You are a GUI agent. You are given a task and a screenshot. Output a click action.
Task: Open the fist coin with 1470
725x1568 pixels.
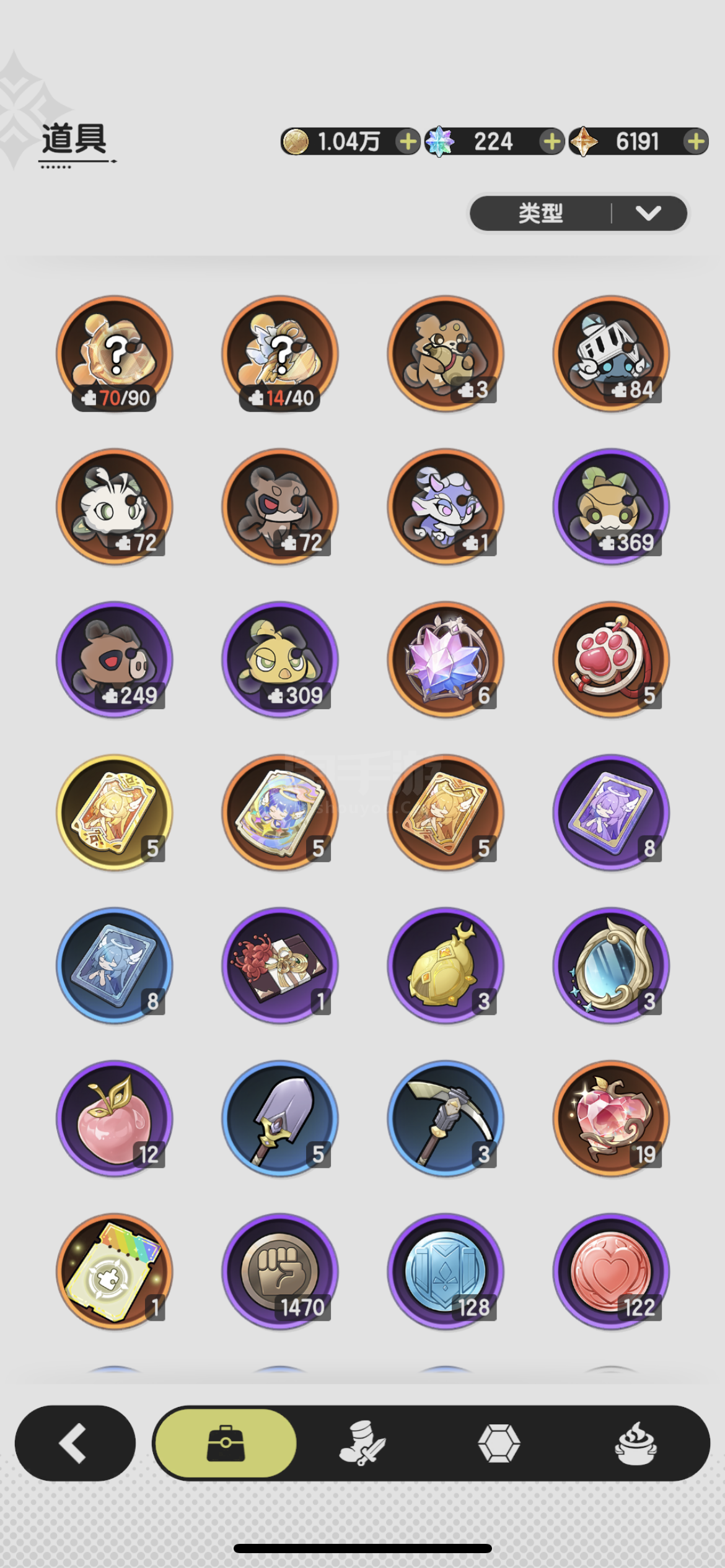[280, 1271]
